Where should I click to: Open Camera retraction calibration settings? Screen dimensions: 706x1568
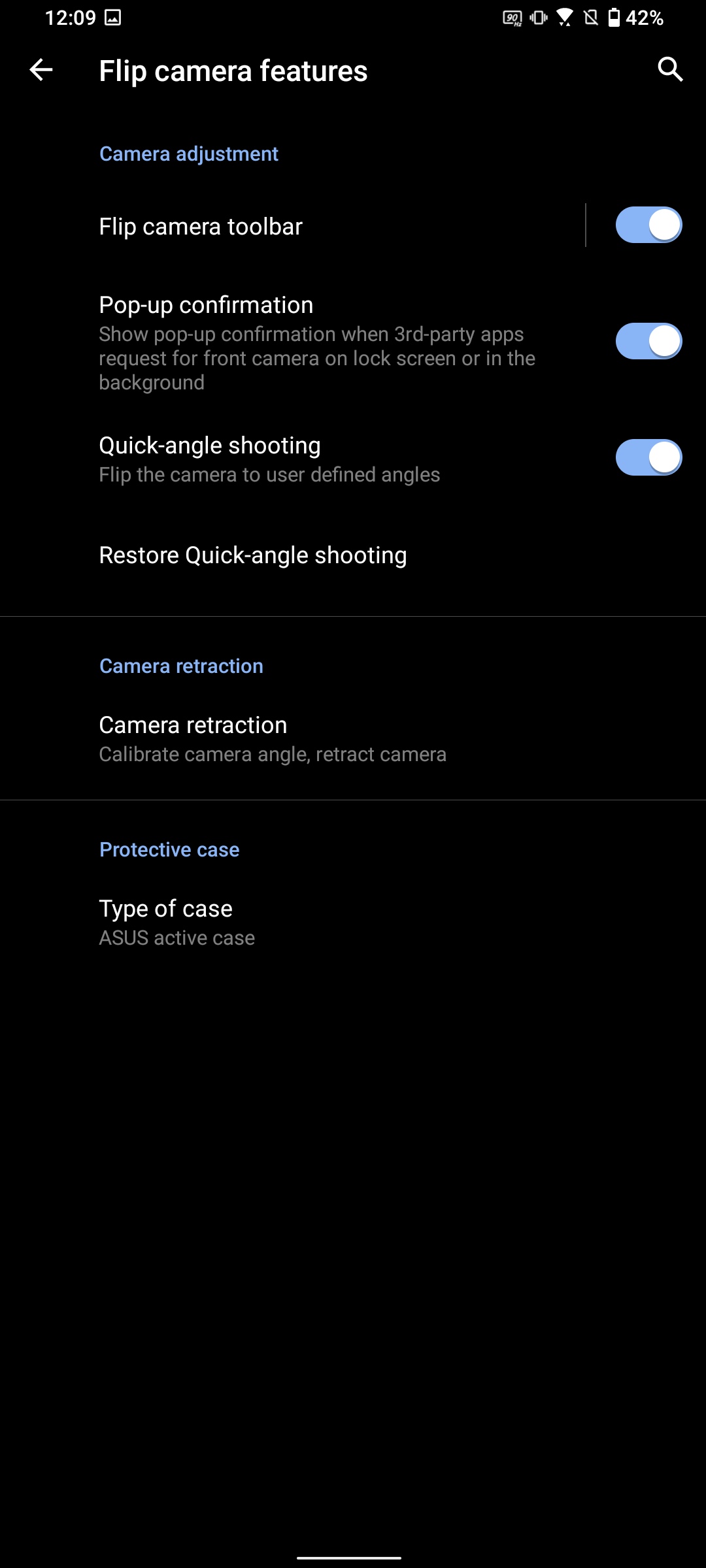[272, 739]
